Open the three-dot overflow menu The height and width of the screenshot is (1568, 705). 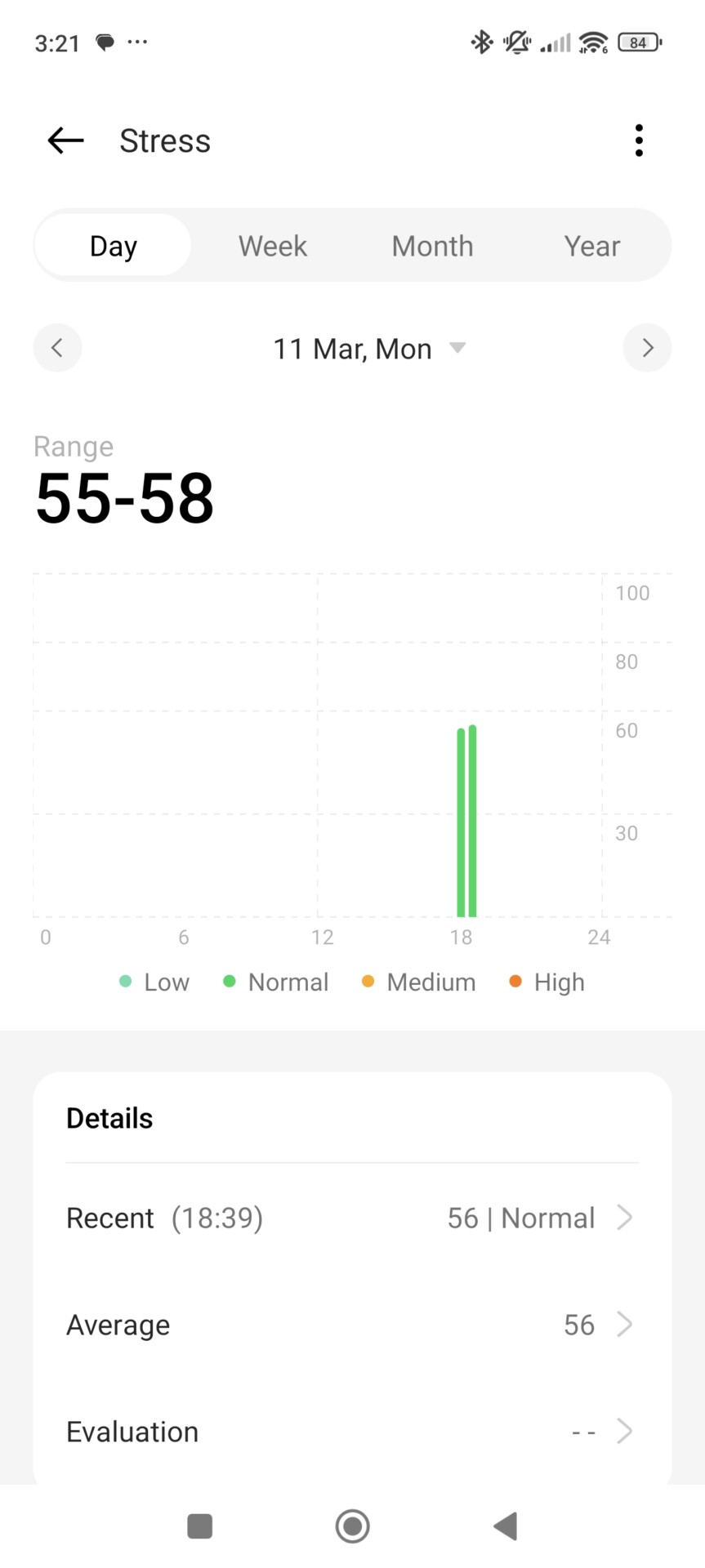click(x=639, y=140)
